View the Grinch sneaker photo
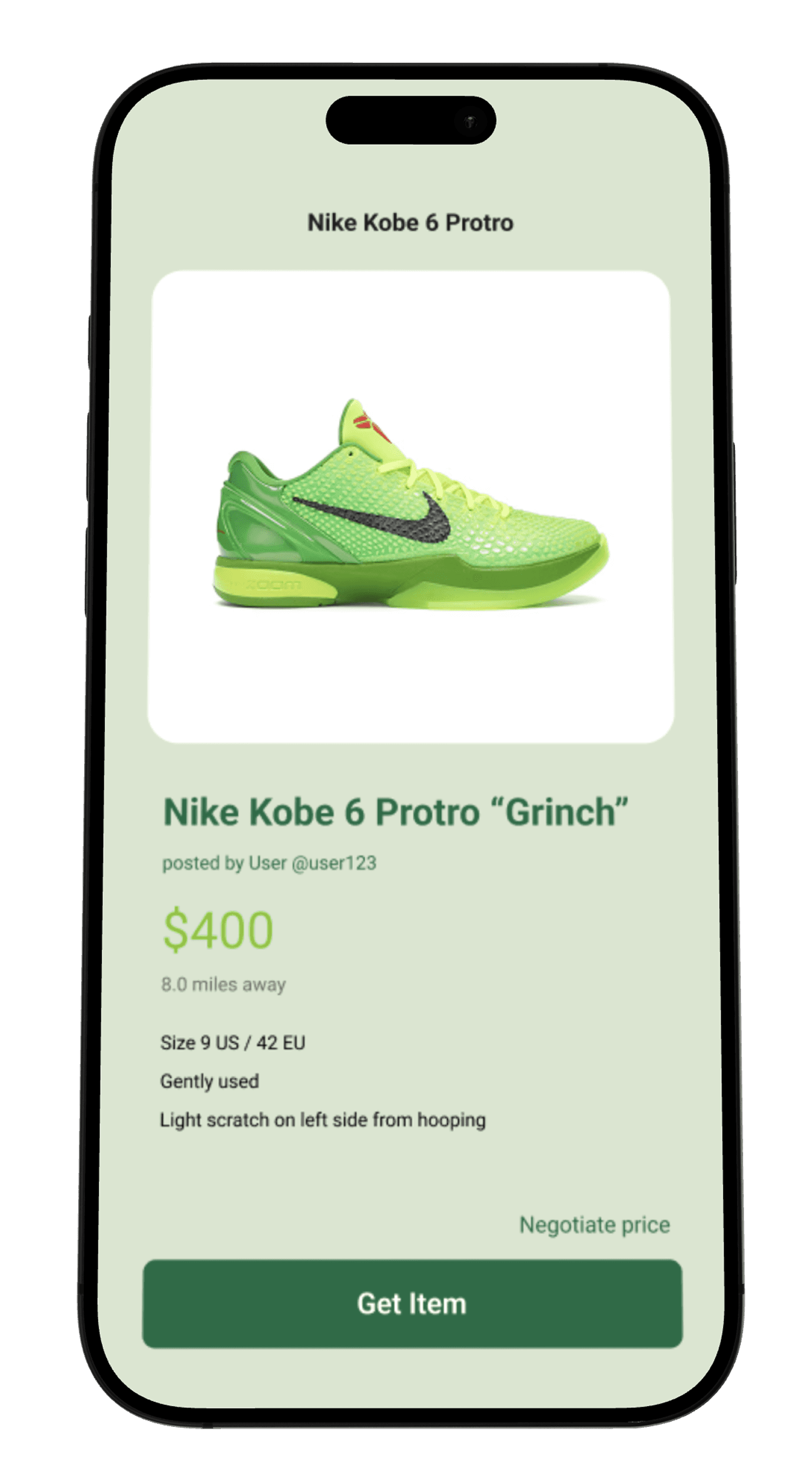The height and width of the screenshot is (1481, 812). [410, 506]
